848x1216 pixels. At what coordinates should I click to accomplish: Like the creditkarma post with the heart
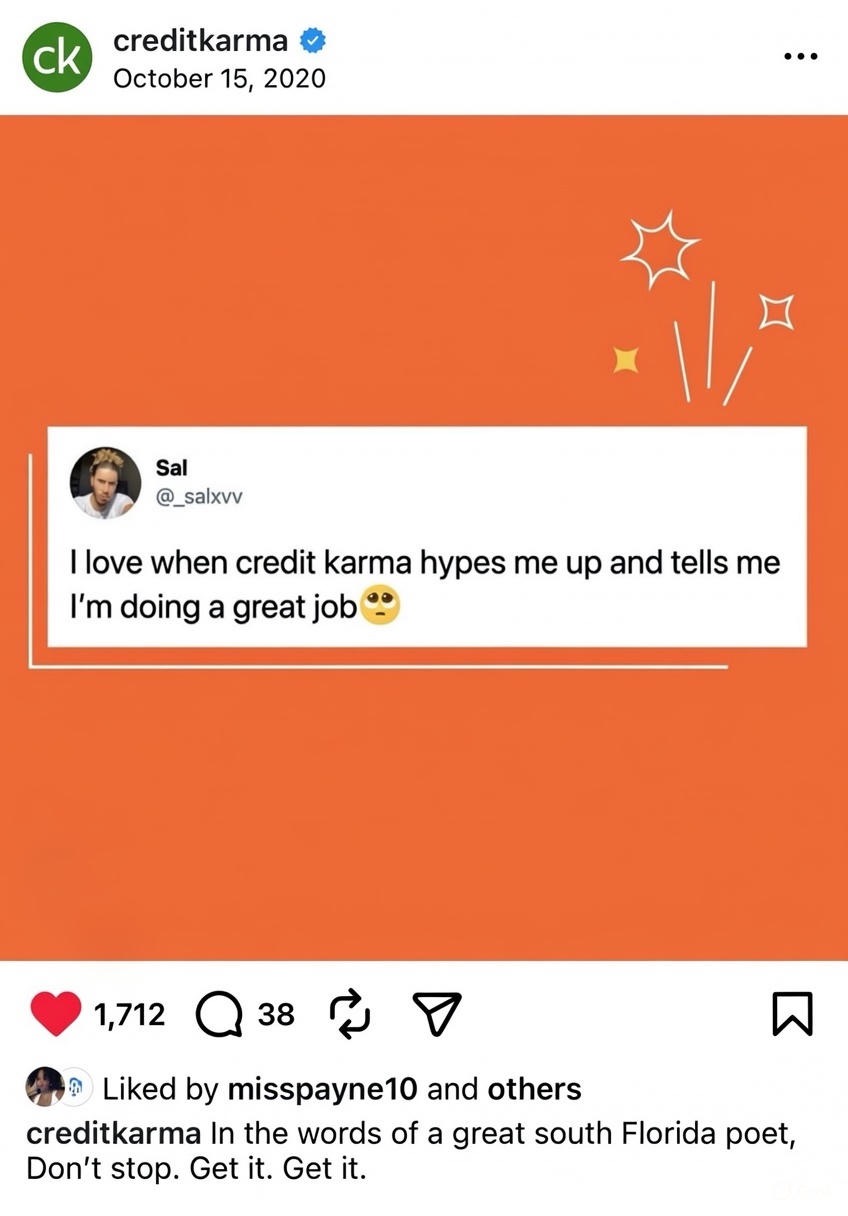(56, 1015)
